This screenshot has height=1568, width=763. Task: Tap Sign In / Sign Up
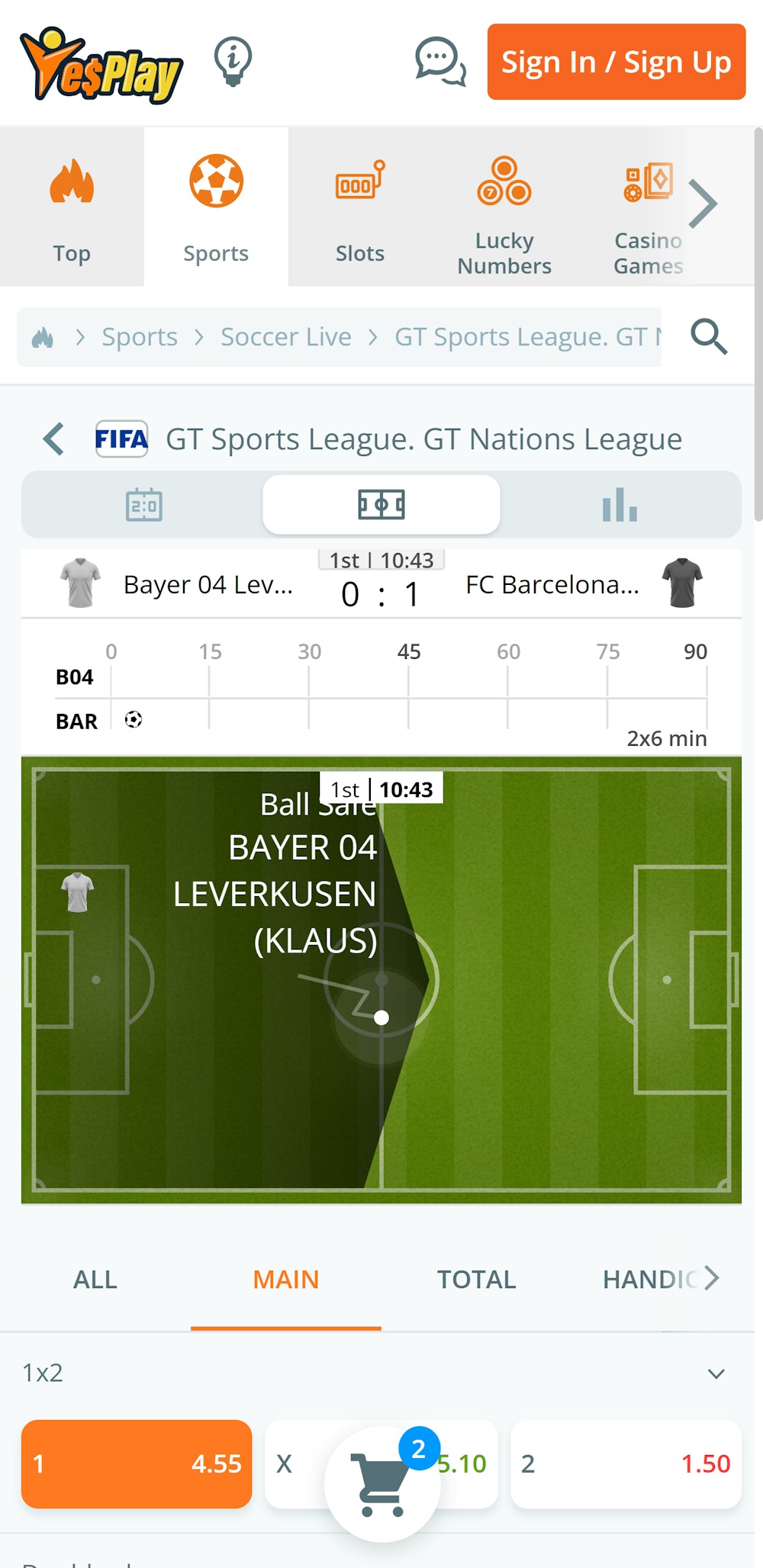(616, 62)
